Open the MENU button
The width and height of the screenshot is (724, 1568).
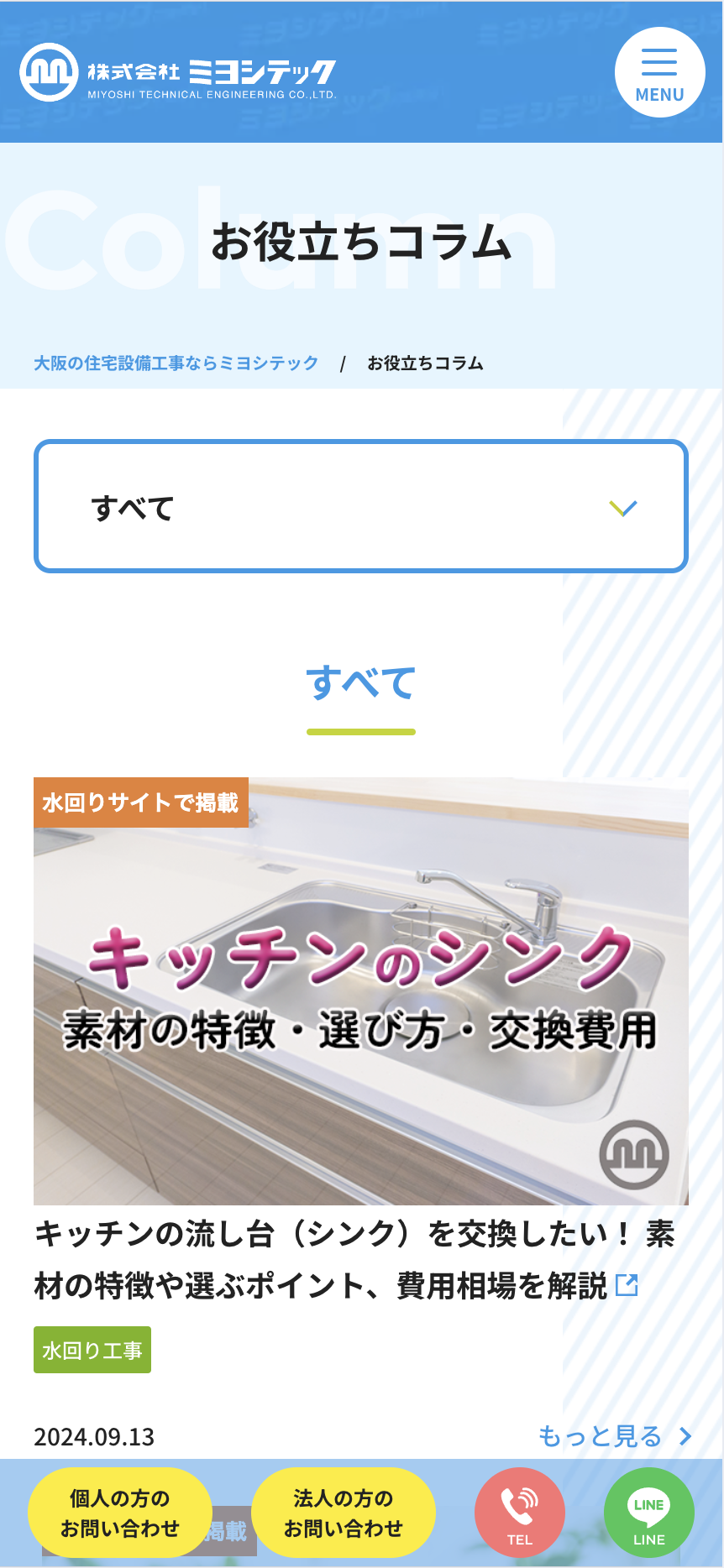coord(659,72)
